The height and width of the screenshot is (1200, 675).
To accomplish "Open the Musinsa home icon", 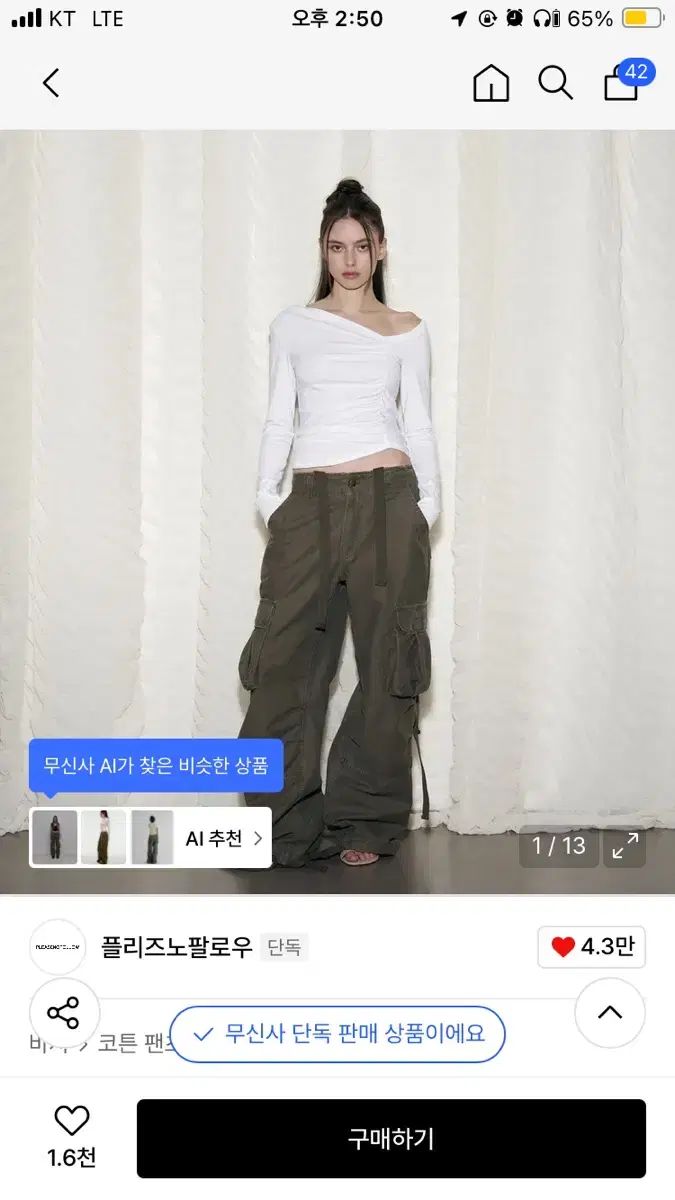I will tap(491, 83).
